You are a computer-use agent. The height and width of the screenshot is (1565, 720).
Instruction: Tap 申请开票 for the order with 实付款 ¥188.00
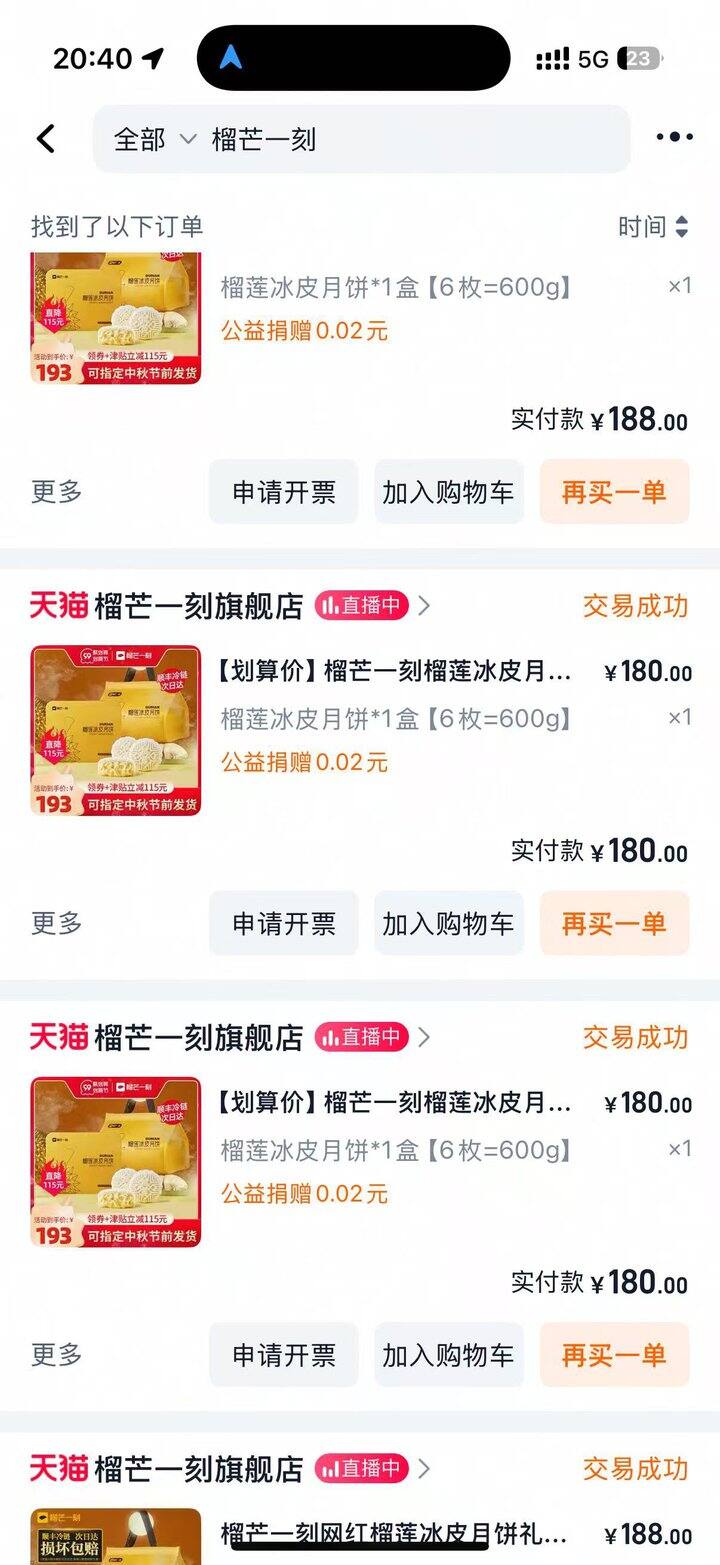(x=284, y=492)
